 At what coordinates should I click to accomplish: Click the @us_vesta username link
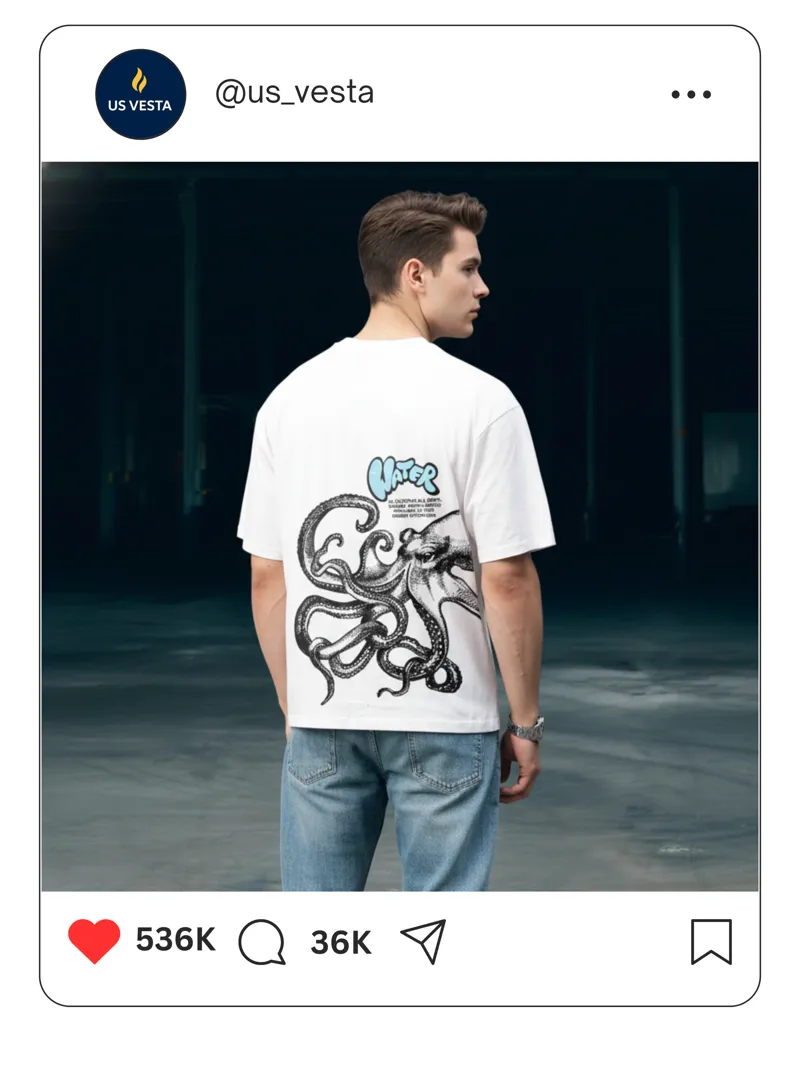pos(296,93)
